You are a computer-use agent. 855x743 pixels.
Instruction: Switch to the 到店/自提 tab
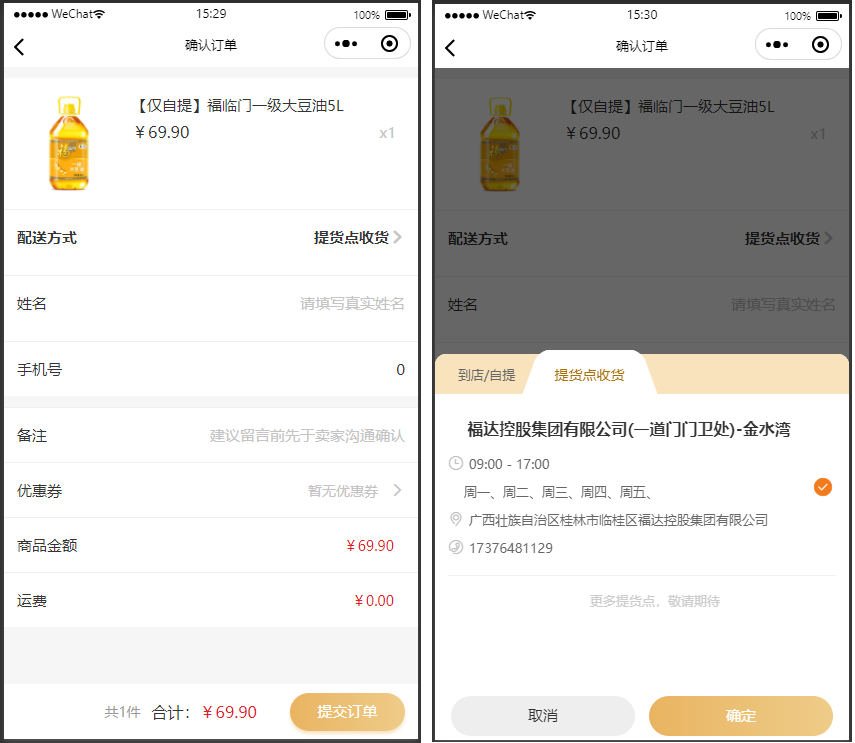click(x=486, y=375)
